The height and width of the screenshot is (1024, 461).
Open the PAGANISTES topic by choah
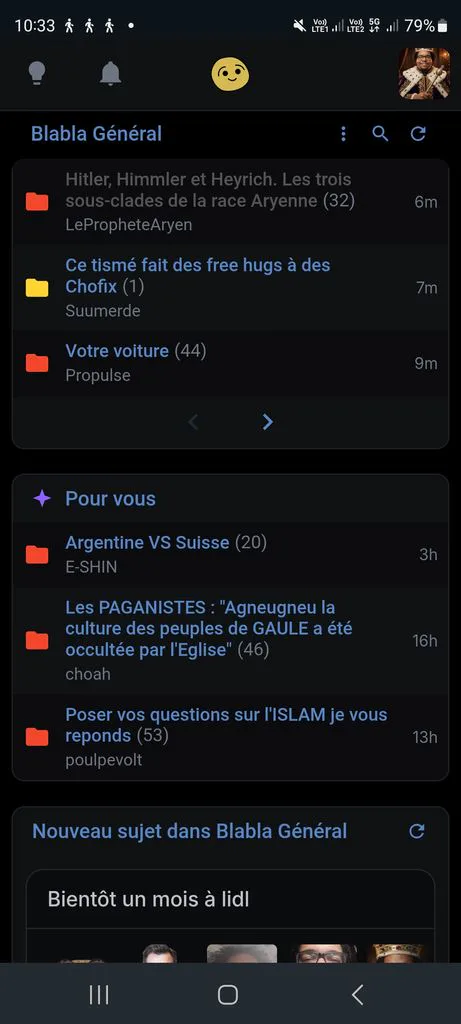pos(230,641)
